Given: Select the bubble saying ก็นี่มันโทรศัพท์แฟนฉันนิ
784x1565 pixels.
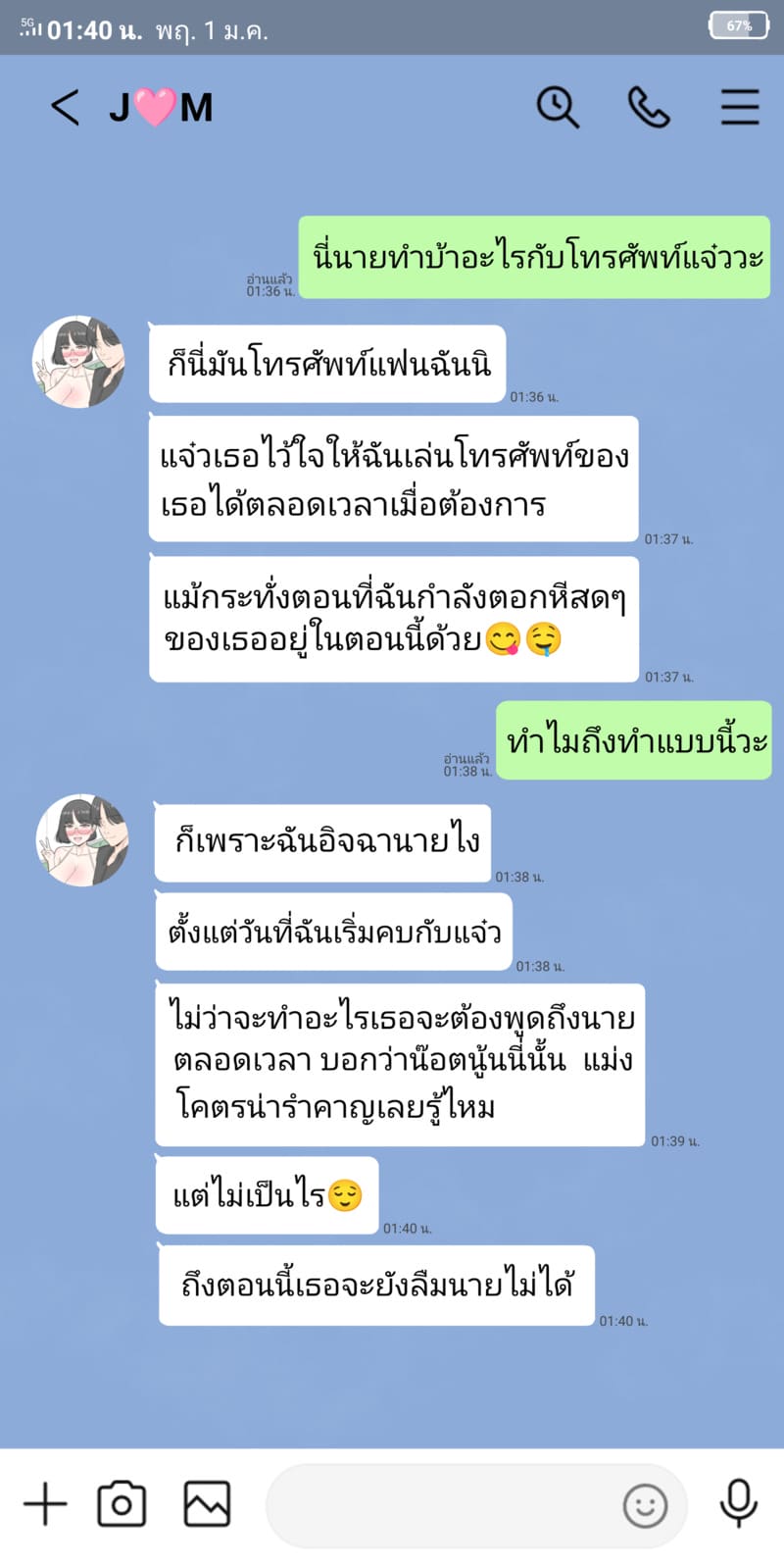Looking at the screenshot, I should point(326,363).
